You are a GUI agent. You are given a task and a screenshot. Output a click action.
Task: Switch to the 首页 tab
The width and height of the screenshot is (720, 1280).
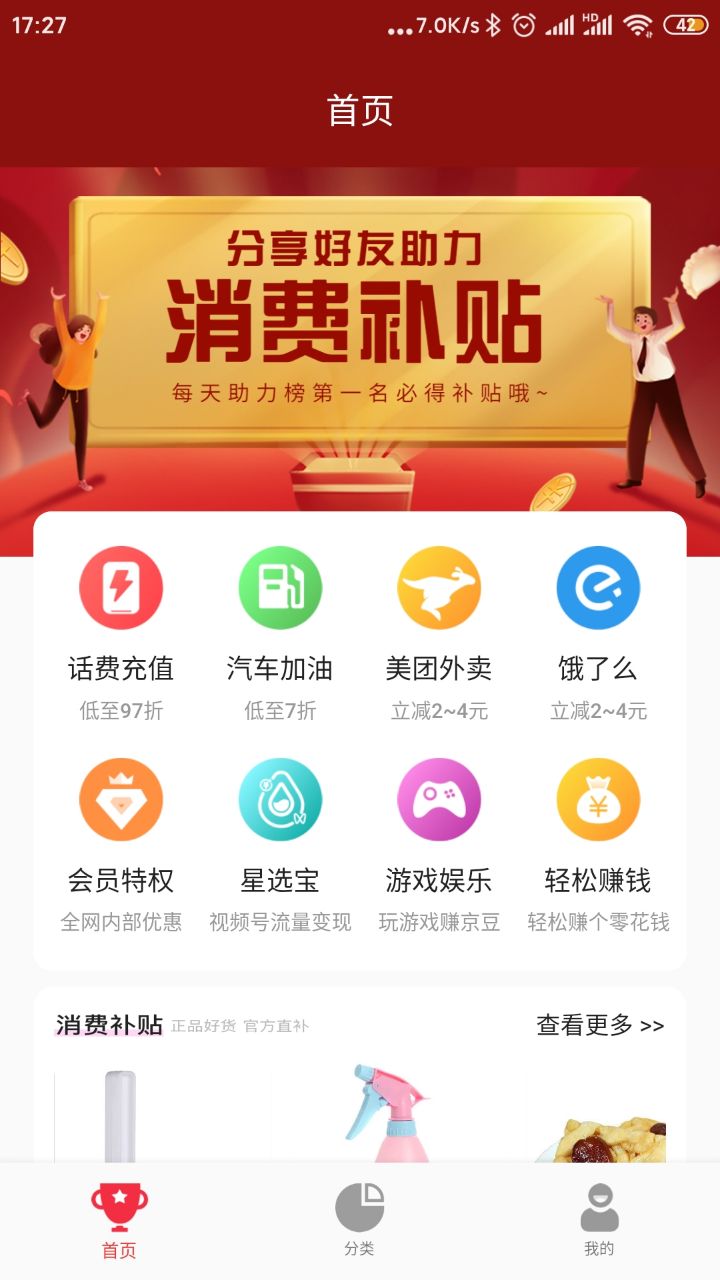coord(120,1220)
